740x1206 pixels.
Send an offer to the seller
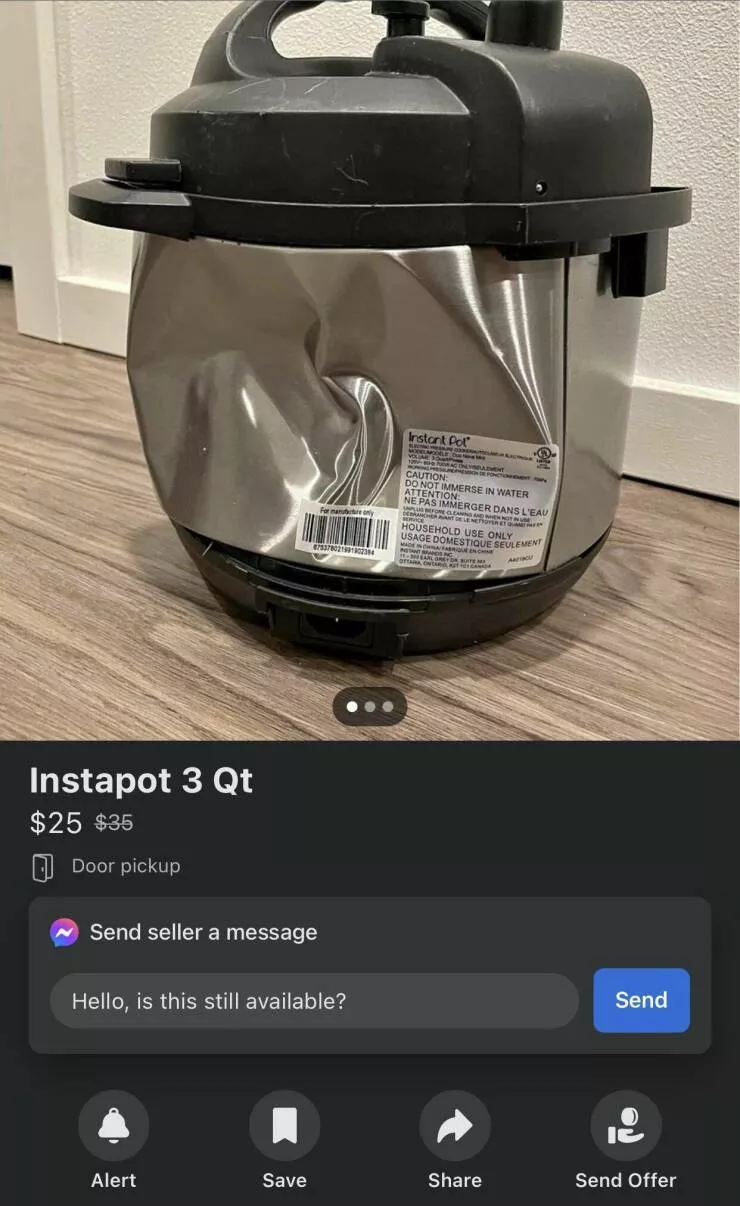coord(626,1126)
